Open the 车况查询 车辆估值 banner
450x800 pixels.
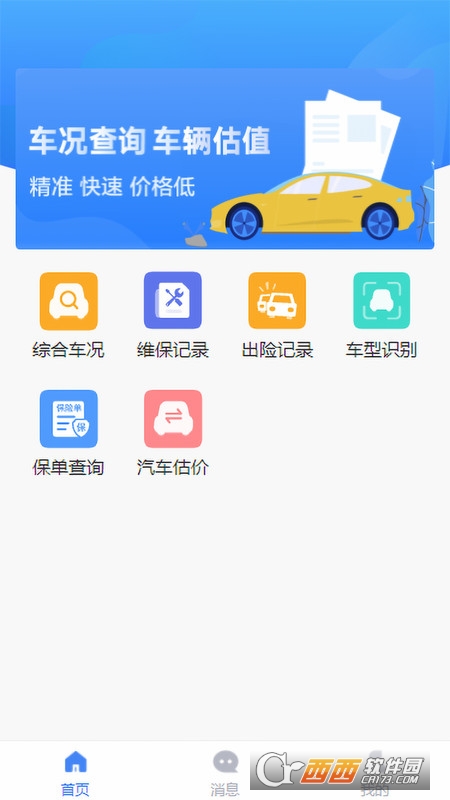pos(225,159)
